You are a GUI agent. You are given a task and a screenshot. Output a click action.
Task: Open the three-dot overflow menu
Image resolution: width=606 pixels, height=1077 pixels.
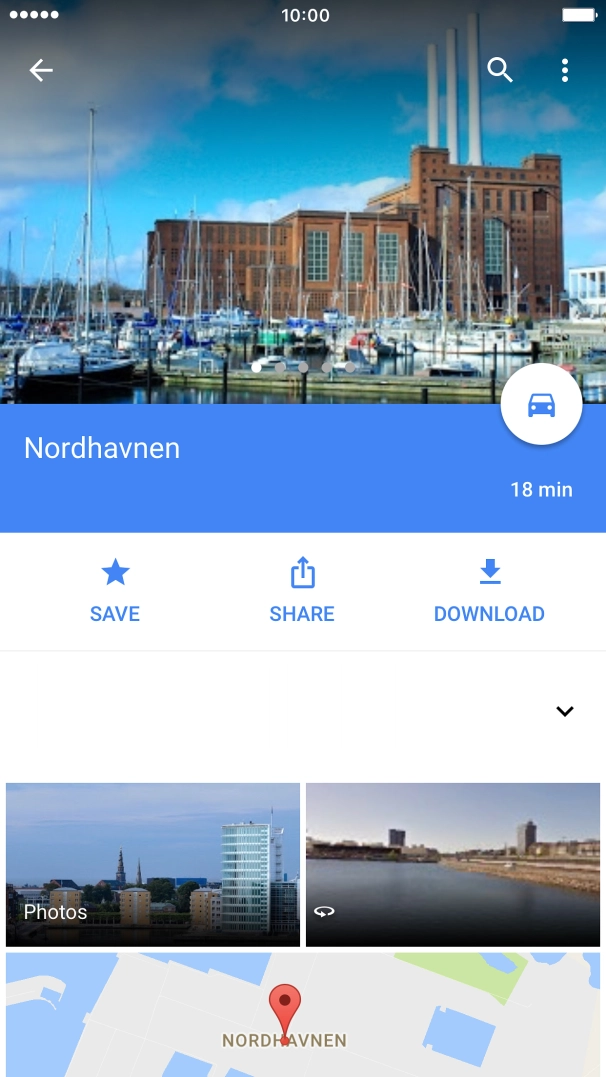[x=564, y=70]
